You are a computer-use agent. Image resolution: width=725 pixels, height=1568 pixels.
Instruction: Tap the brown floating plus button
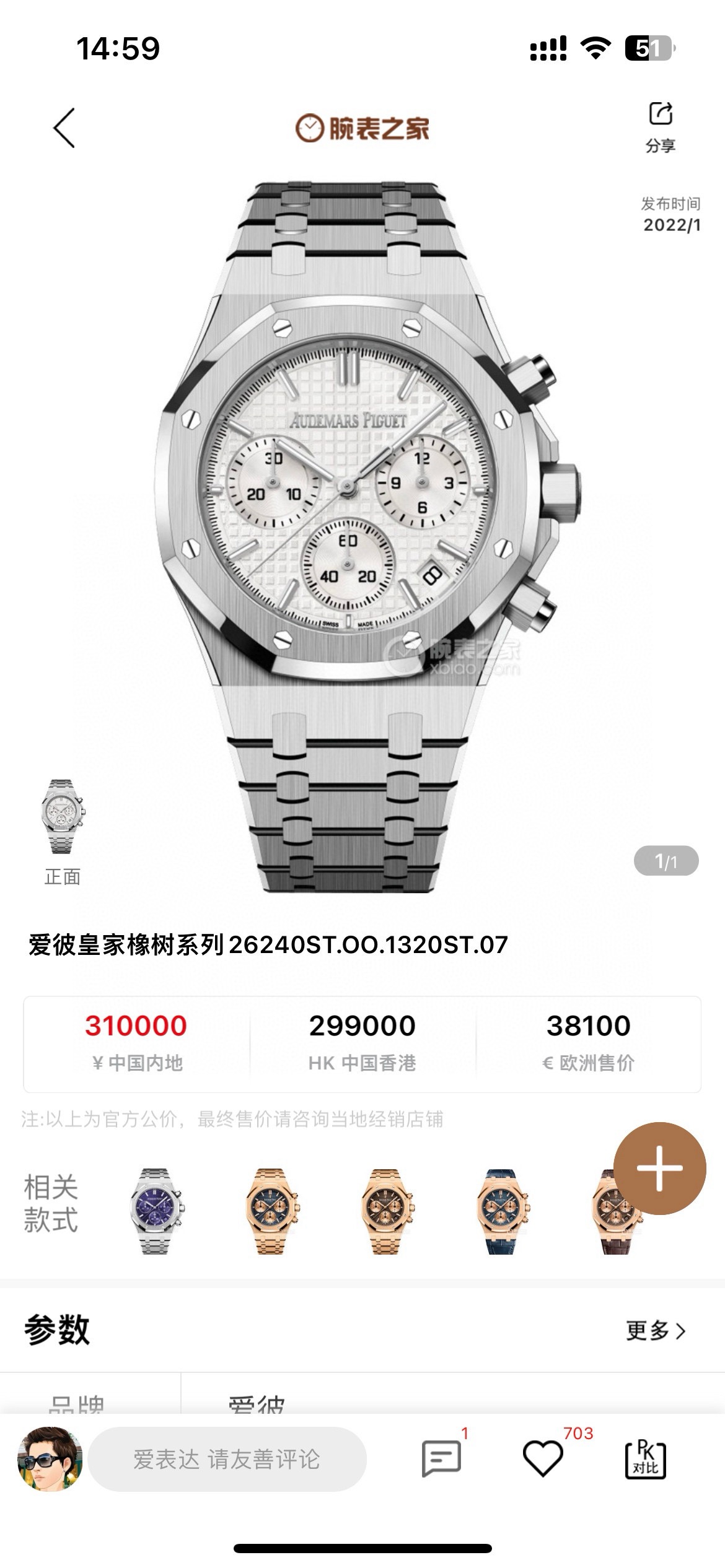click(x=659, y=1168)
